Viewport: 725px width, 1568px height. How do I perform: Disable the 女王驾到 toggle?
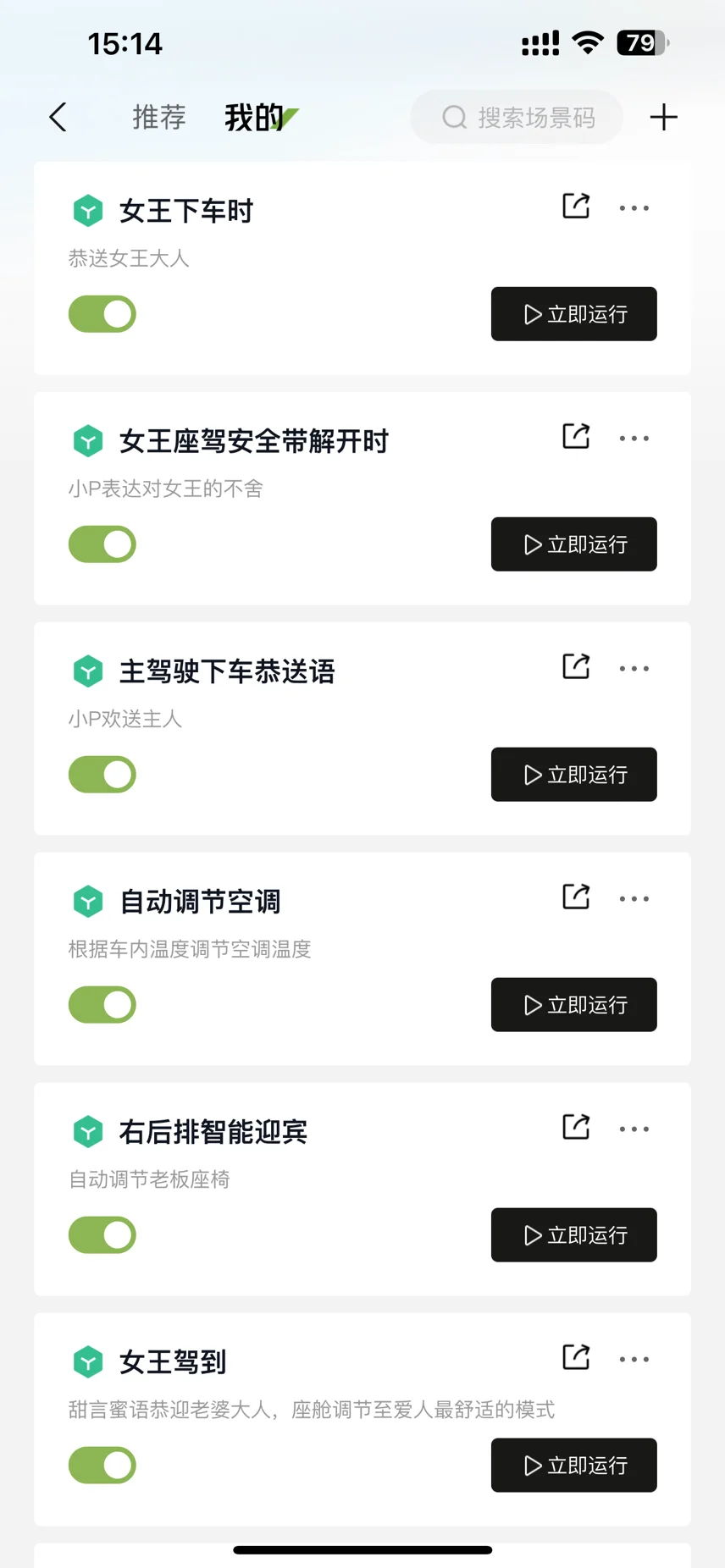point(102,1466)
